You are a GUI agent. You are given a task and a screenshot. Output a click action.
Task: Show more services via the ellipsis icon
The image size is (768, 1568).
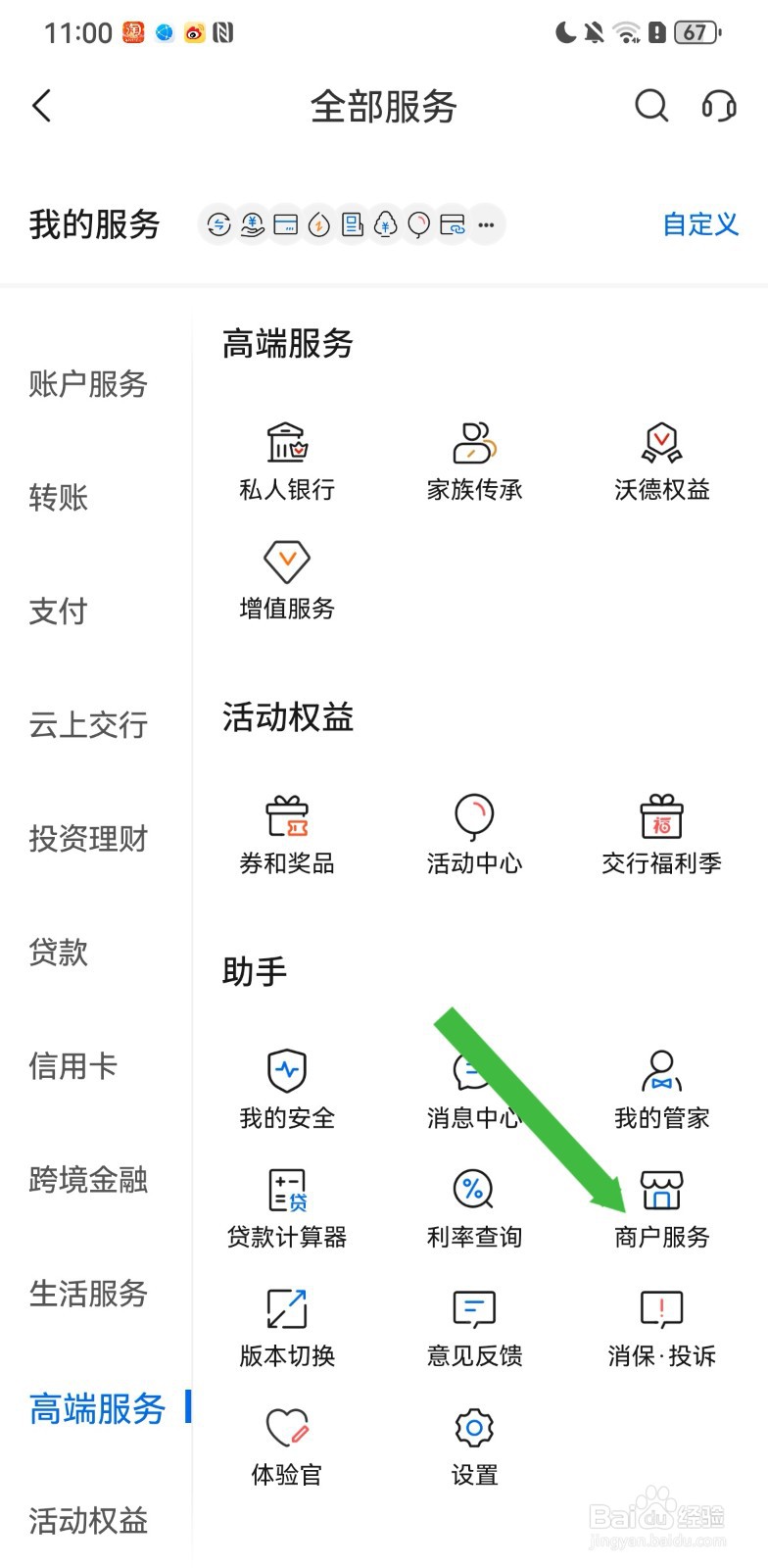click(x=486, y=224)
